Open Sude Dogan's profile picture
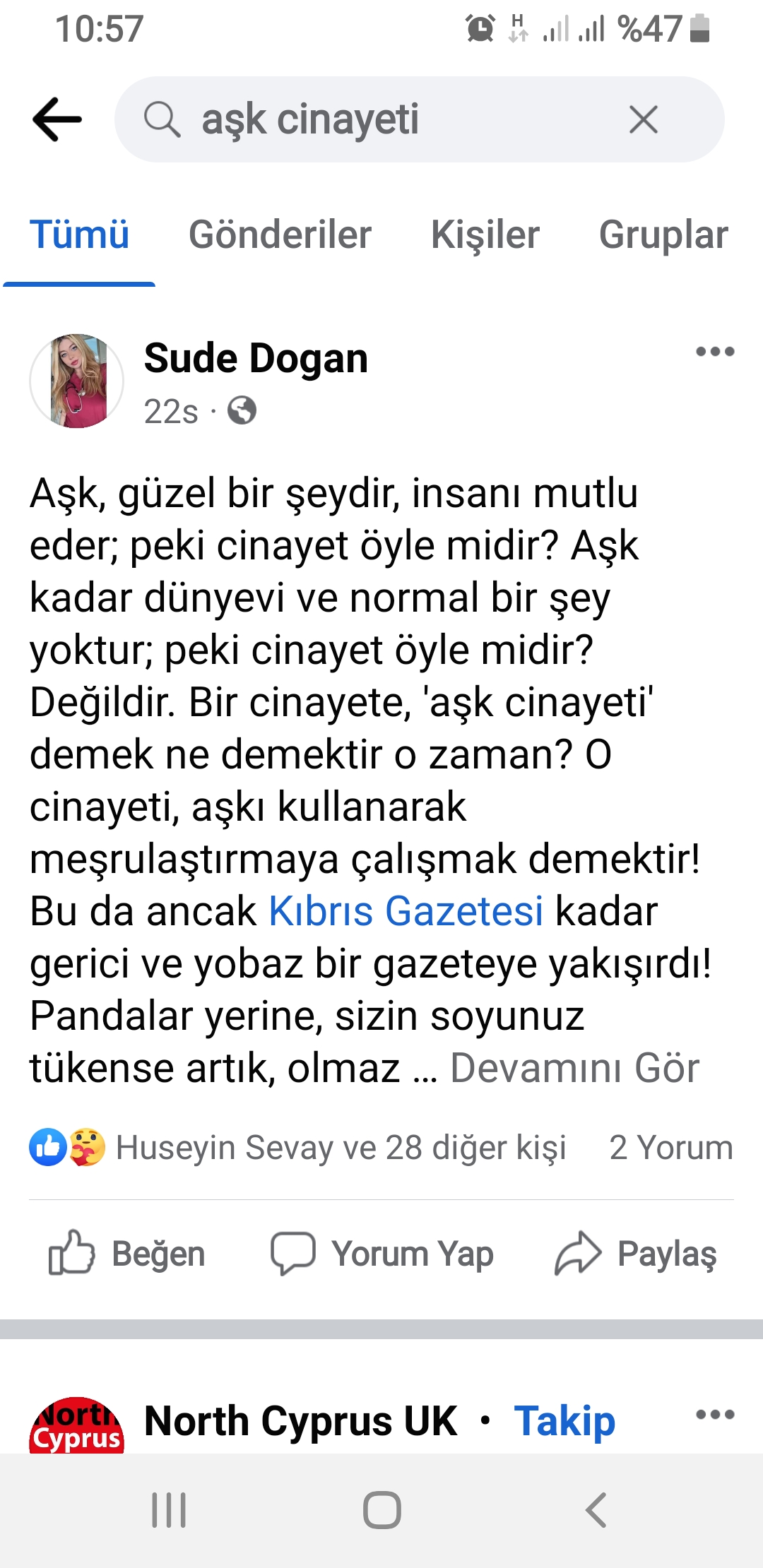763x1568 pixels. 77,381
